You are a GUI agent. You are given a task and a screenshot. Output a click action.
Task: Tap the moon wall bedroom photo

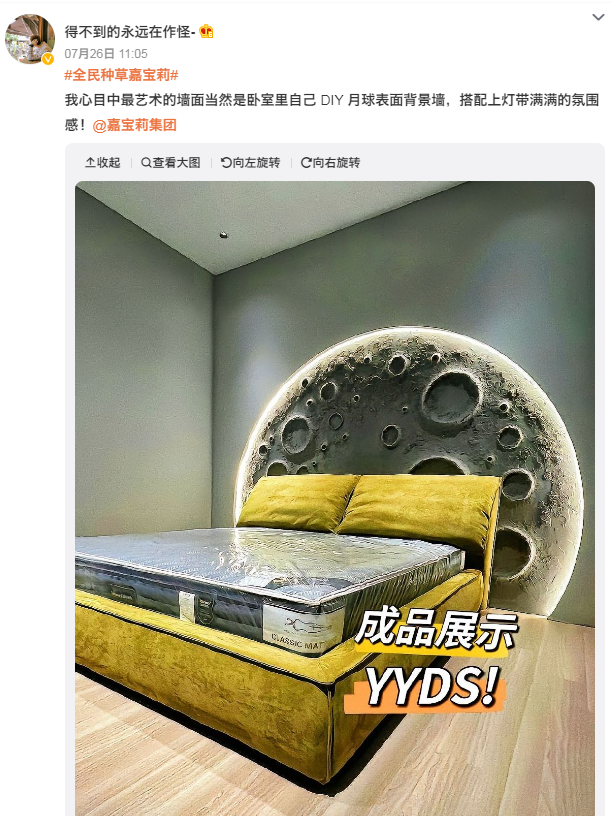pyautogui.click(x=335, y=480)
